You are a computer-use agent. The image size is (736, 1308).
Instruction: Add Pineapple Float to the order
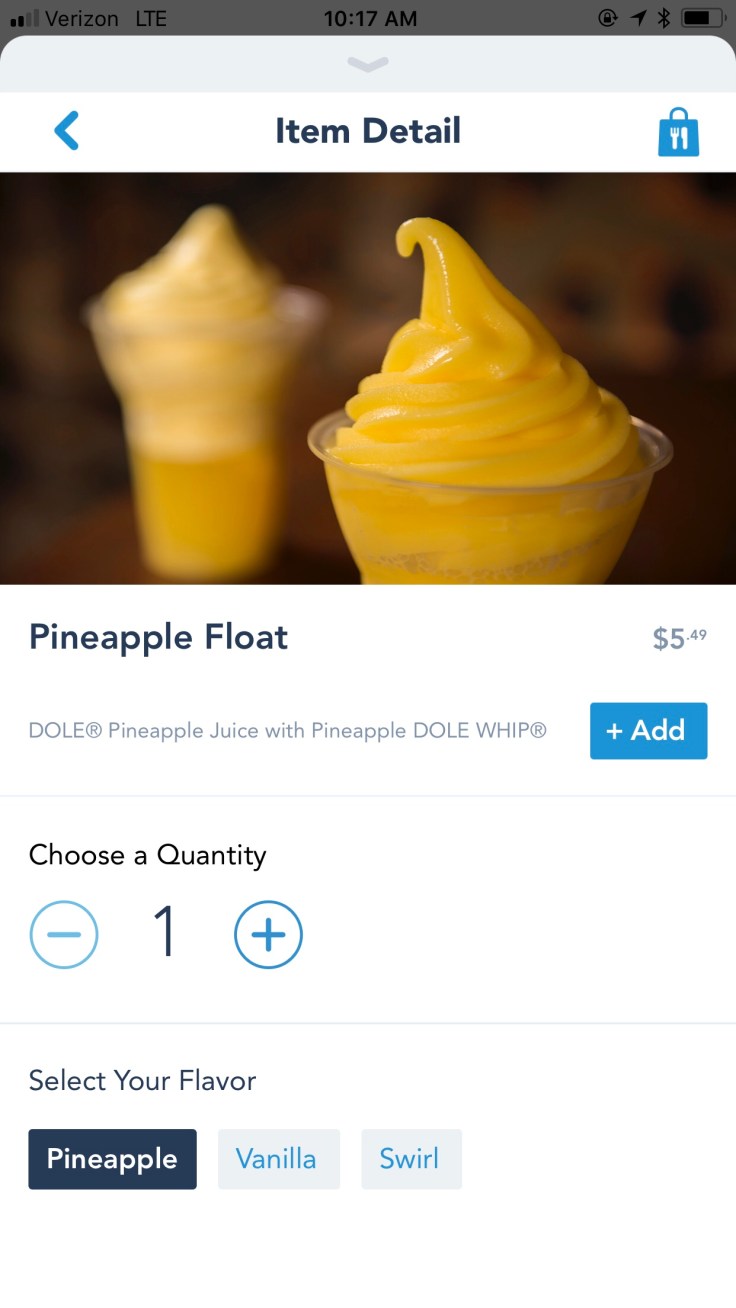click(x=648, y=731)
